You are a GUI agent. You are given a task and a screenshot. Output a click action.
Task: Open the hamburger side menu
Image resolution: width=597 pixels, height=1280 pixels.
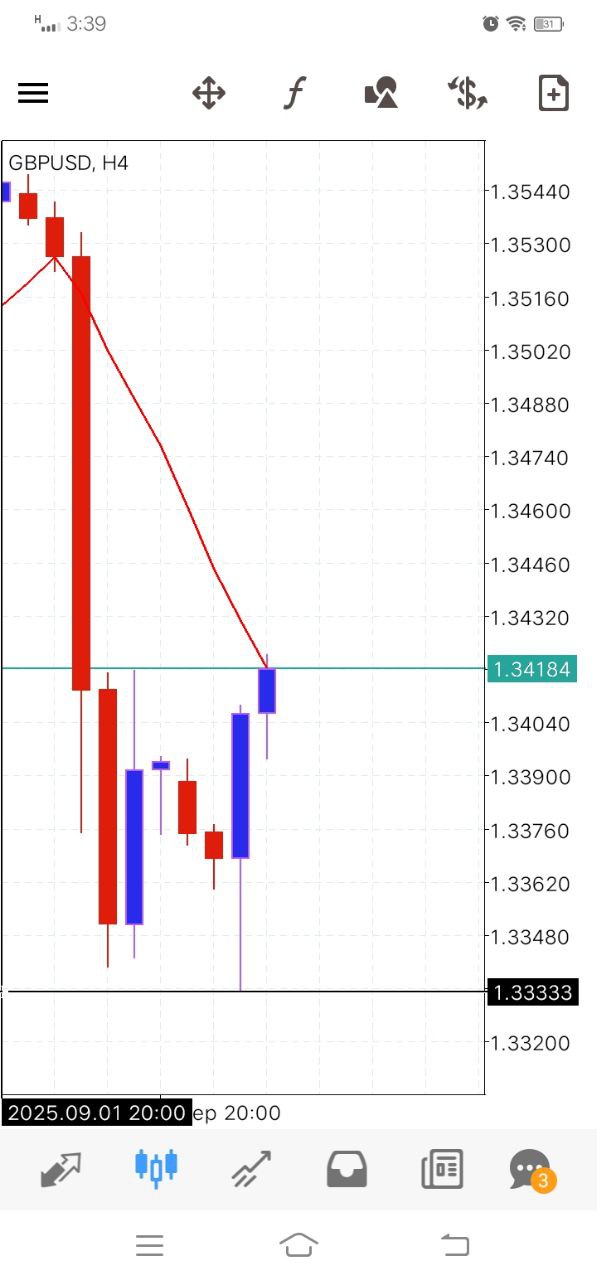point(33,93)
